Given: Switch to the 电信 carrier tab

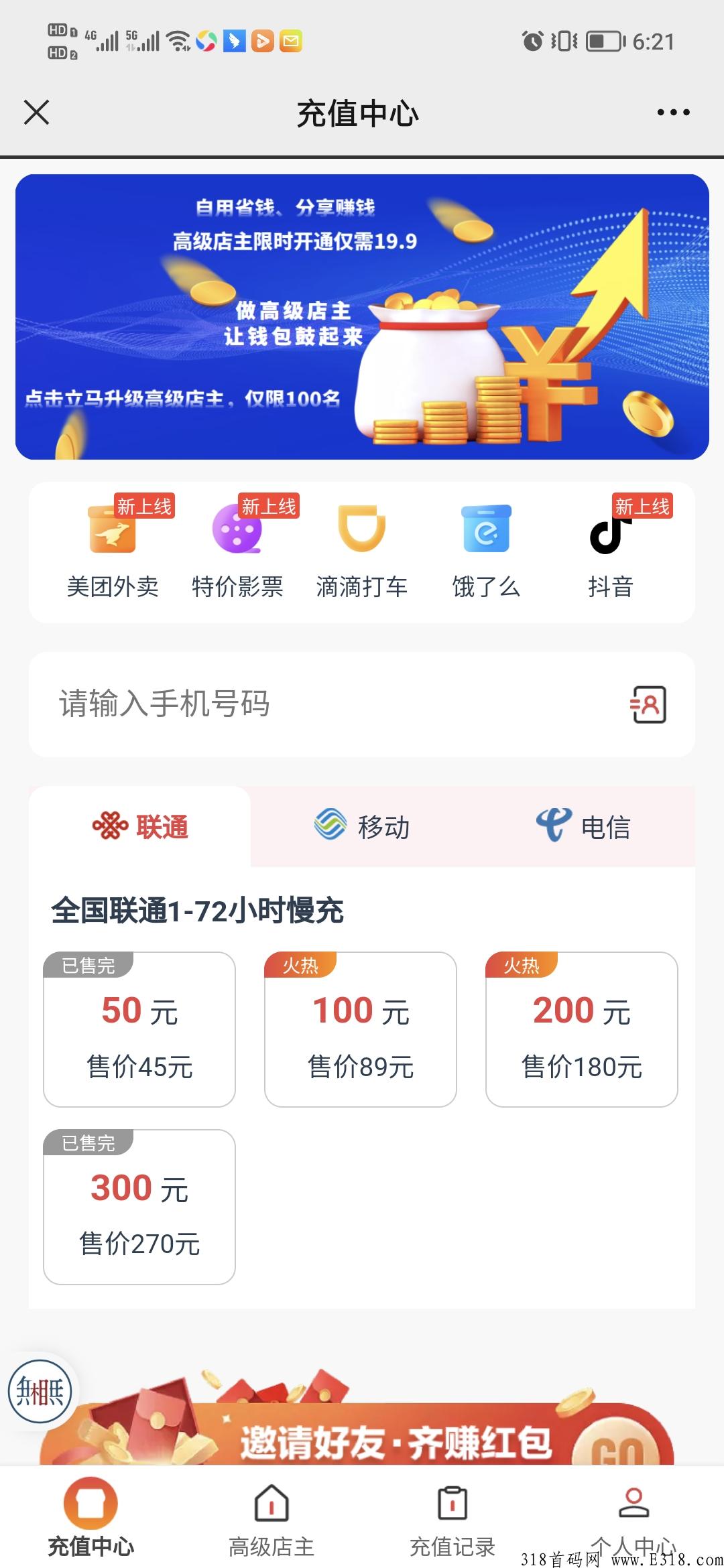Looking at the screenshot, I should pos(583,827).
